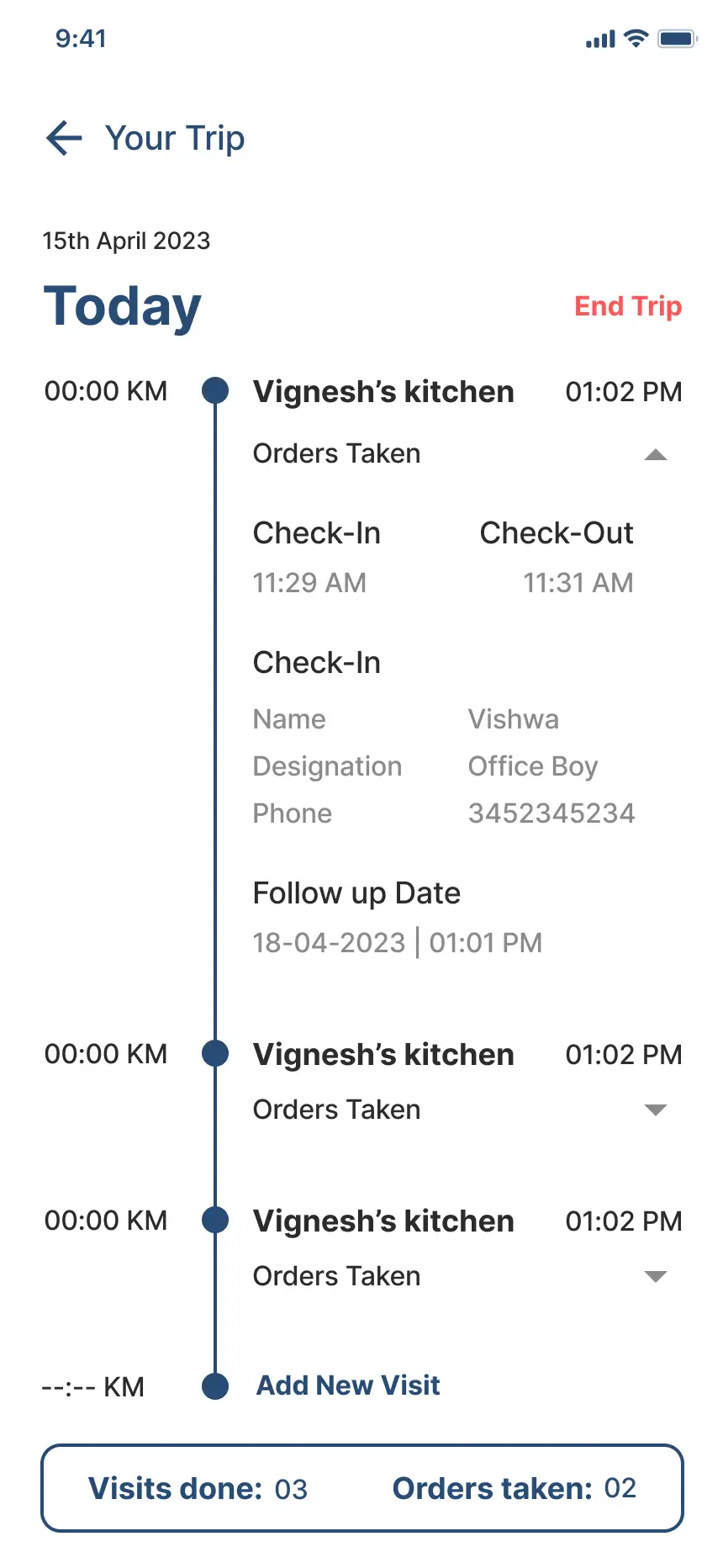
Task: Collapse the first Orders Taken details
Action: click(x=656, y=454)
